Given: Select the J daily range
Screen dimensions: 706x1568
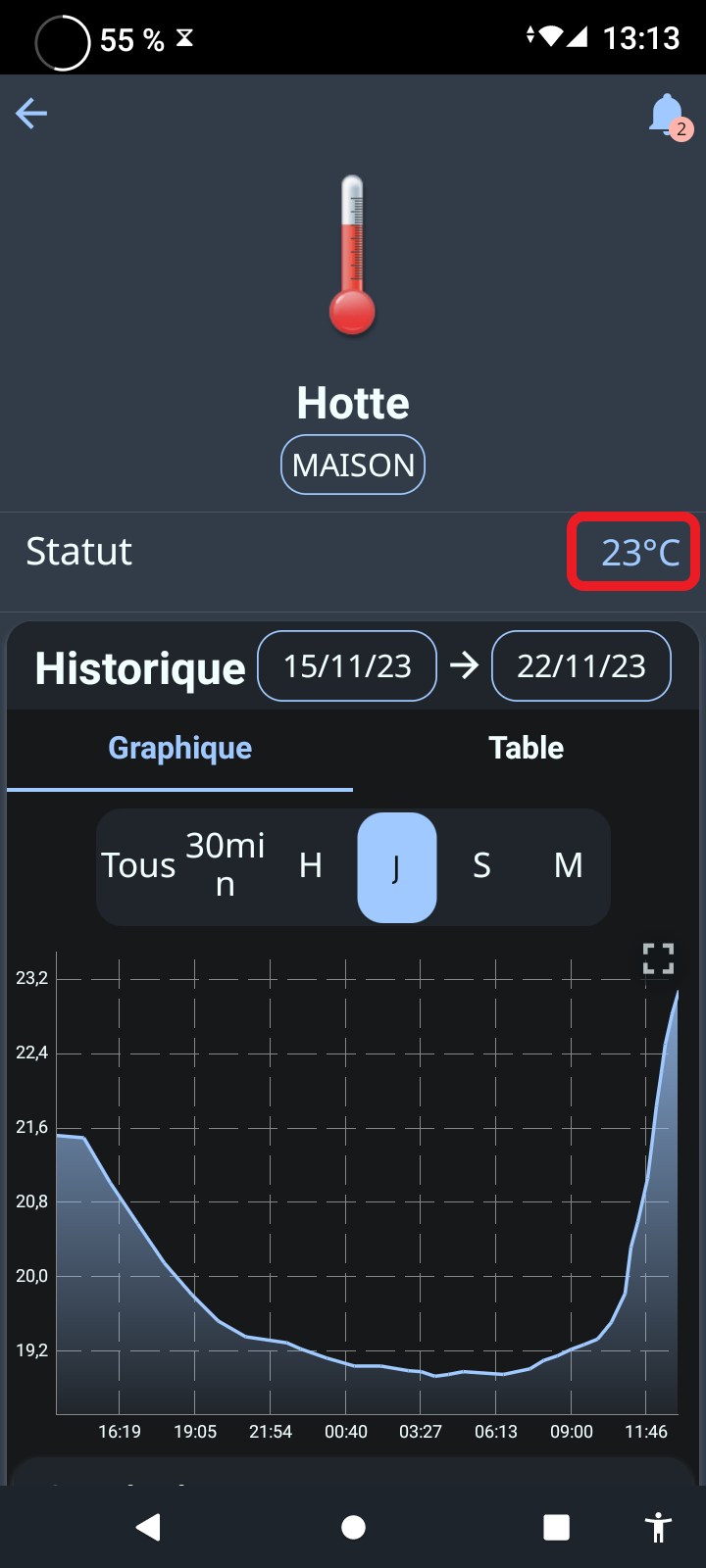Looking at the screenshot, I should tap(397, 867).
